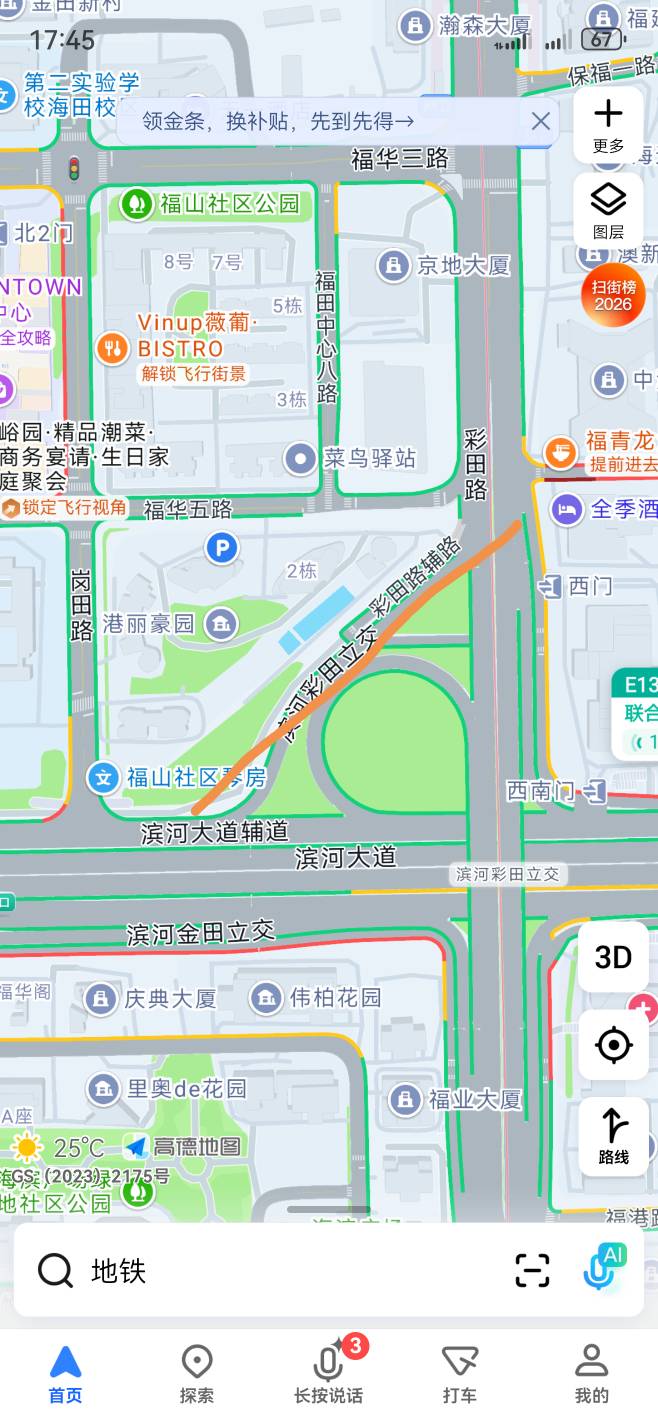Tap the 长按说话 voice tab

coord(328,1374)
